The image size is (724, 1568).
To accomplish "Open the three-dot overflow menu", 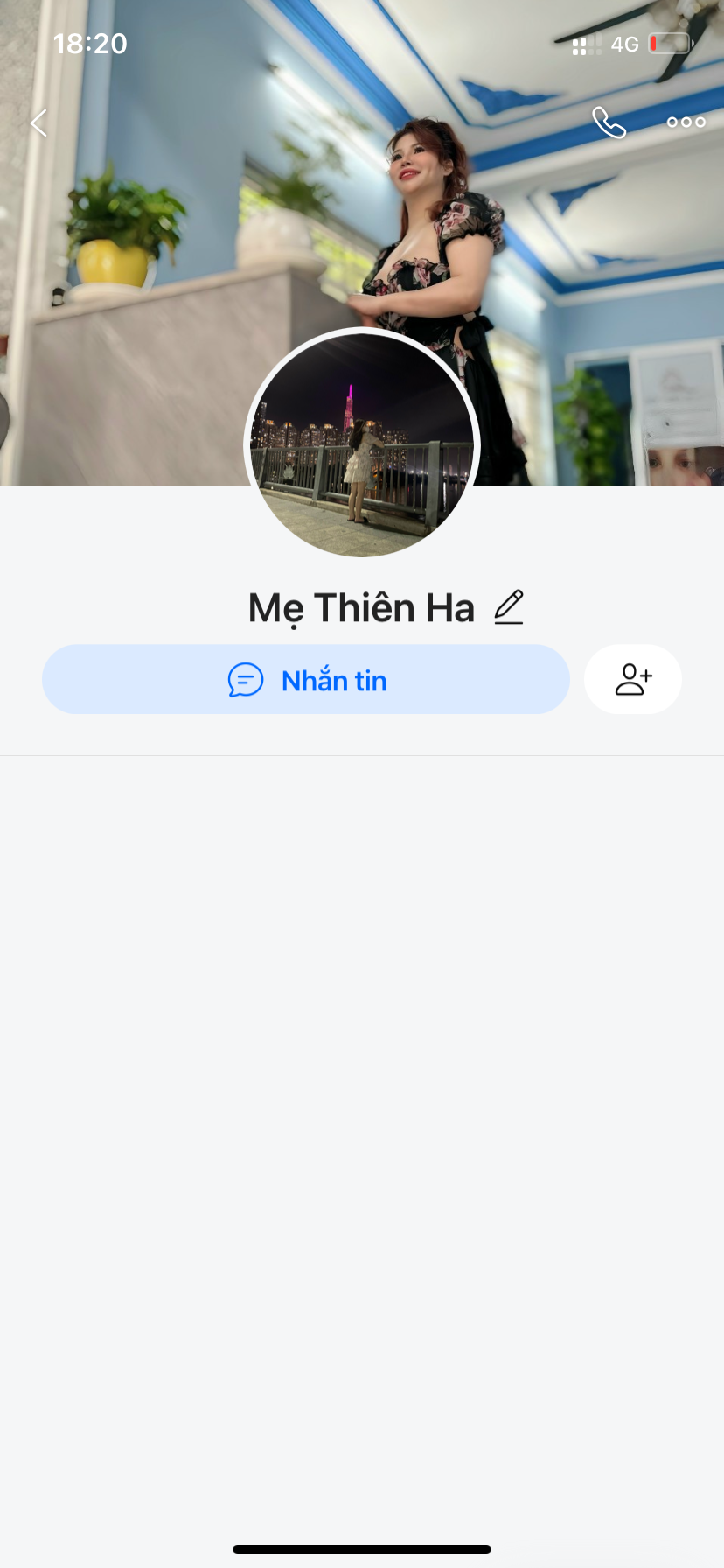I will coord(686,122).
